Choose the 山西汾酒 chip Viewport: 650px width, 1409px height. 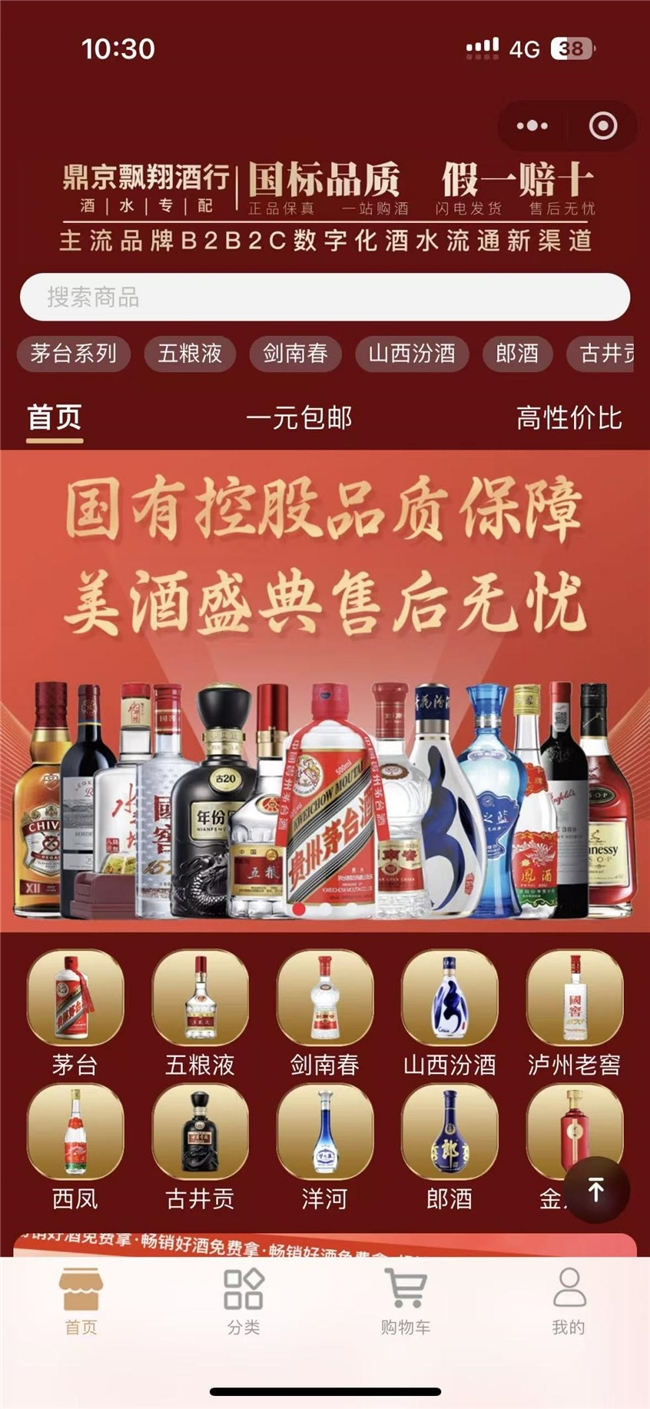411,353
